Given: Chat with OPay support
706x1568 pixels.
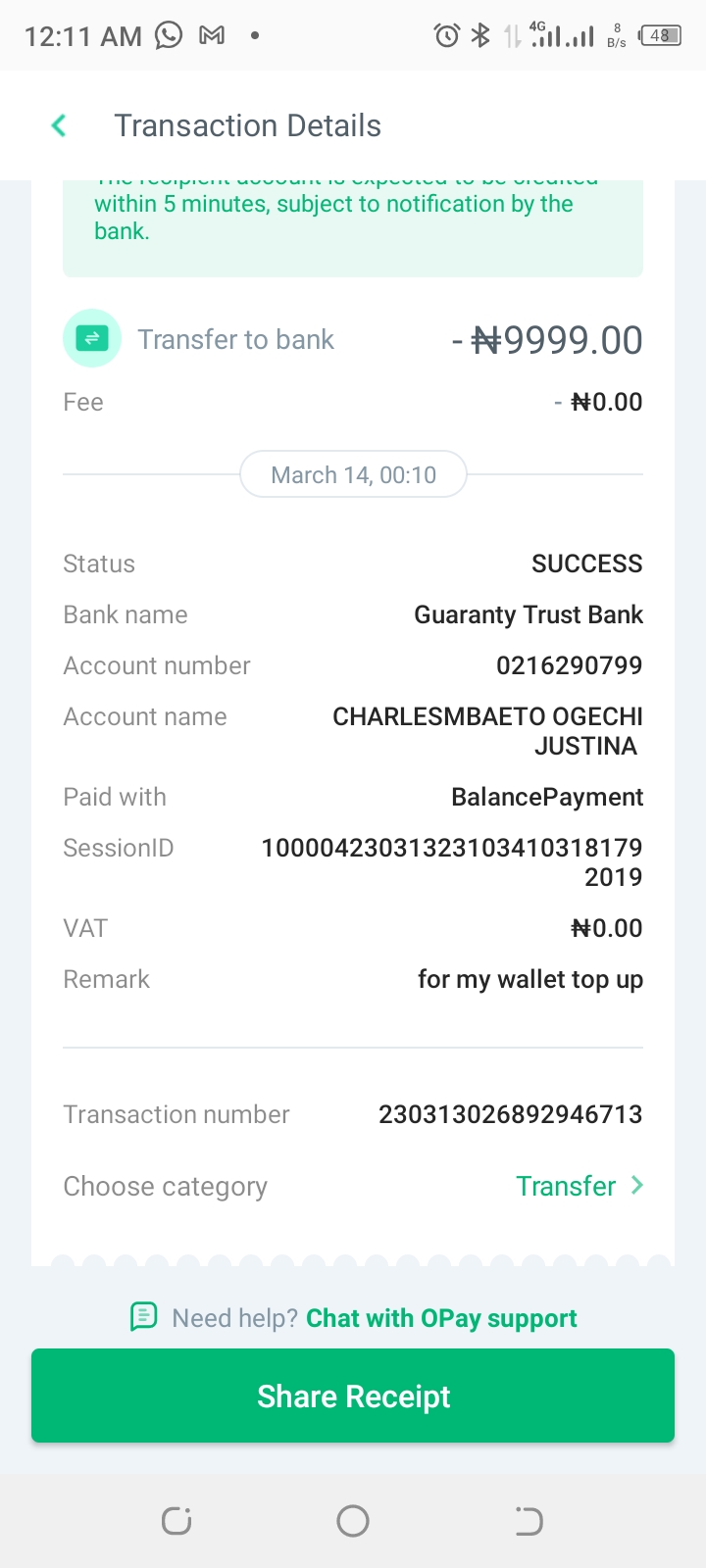Looking at the screenshot, I should 441,1318.
